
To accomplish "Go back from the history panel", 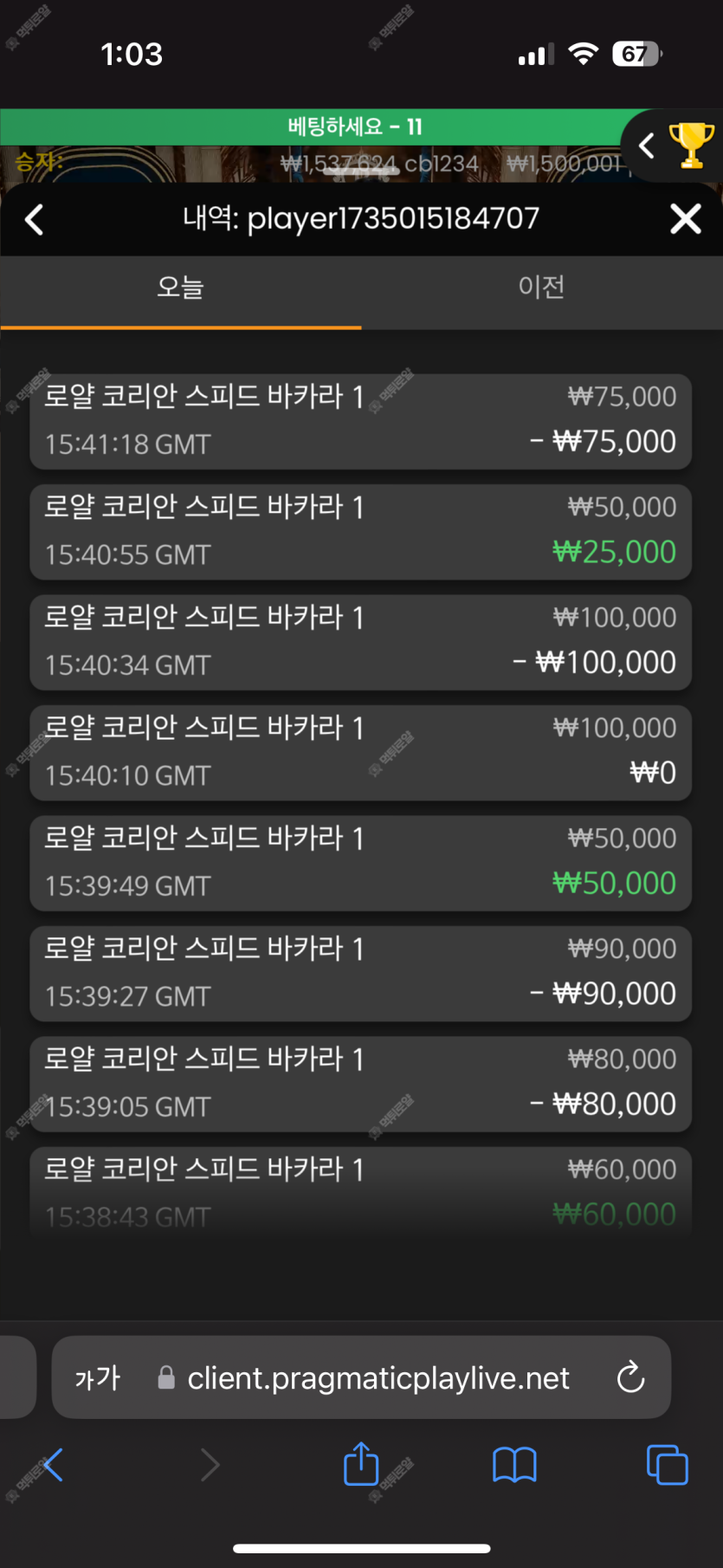I will pyautogui.click(x=35, y=219).
